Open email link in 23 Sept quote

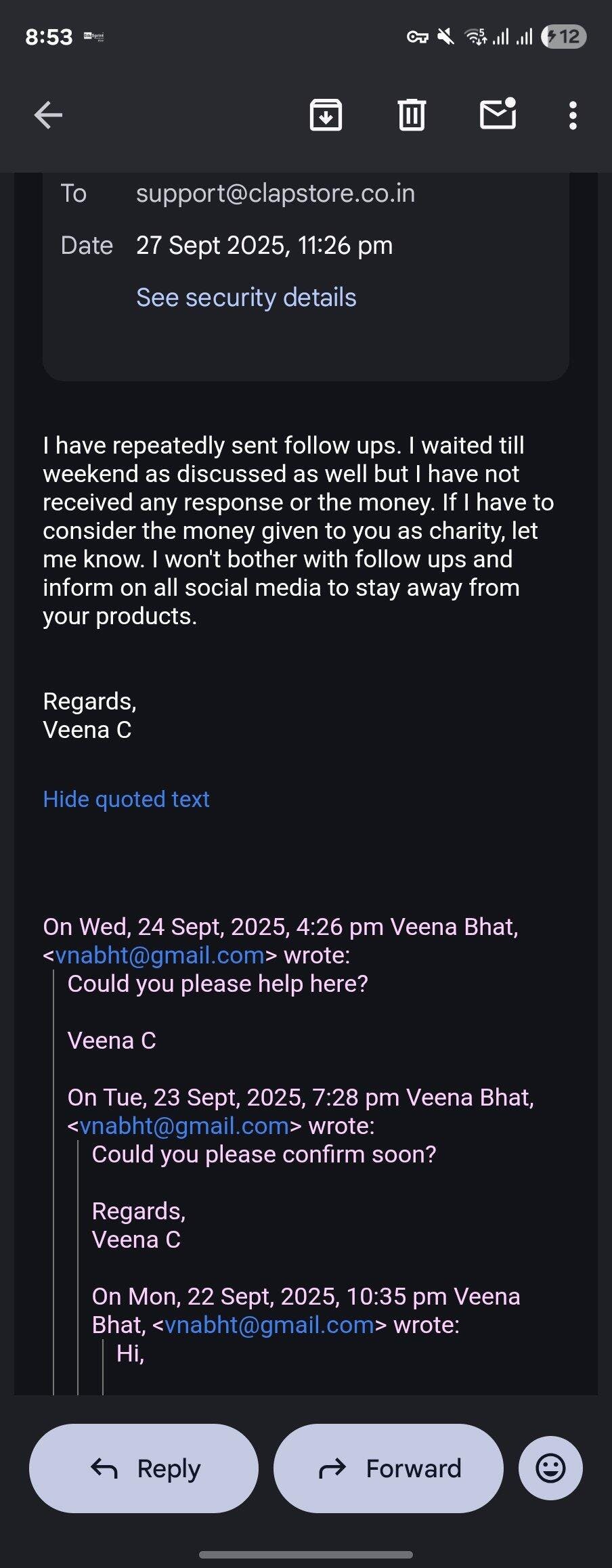coord(184,1125)
